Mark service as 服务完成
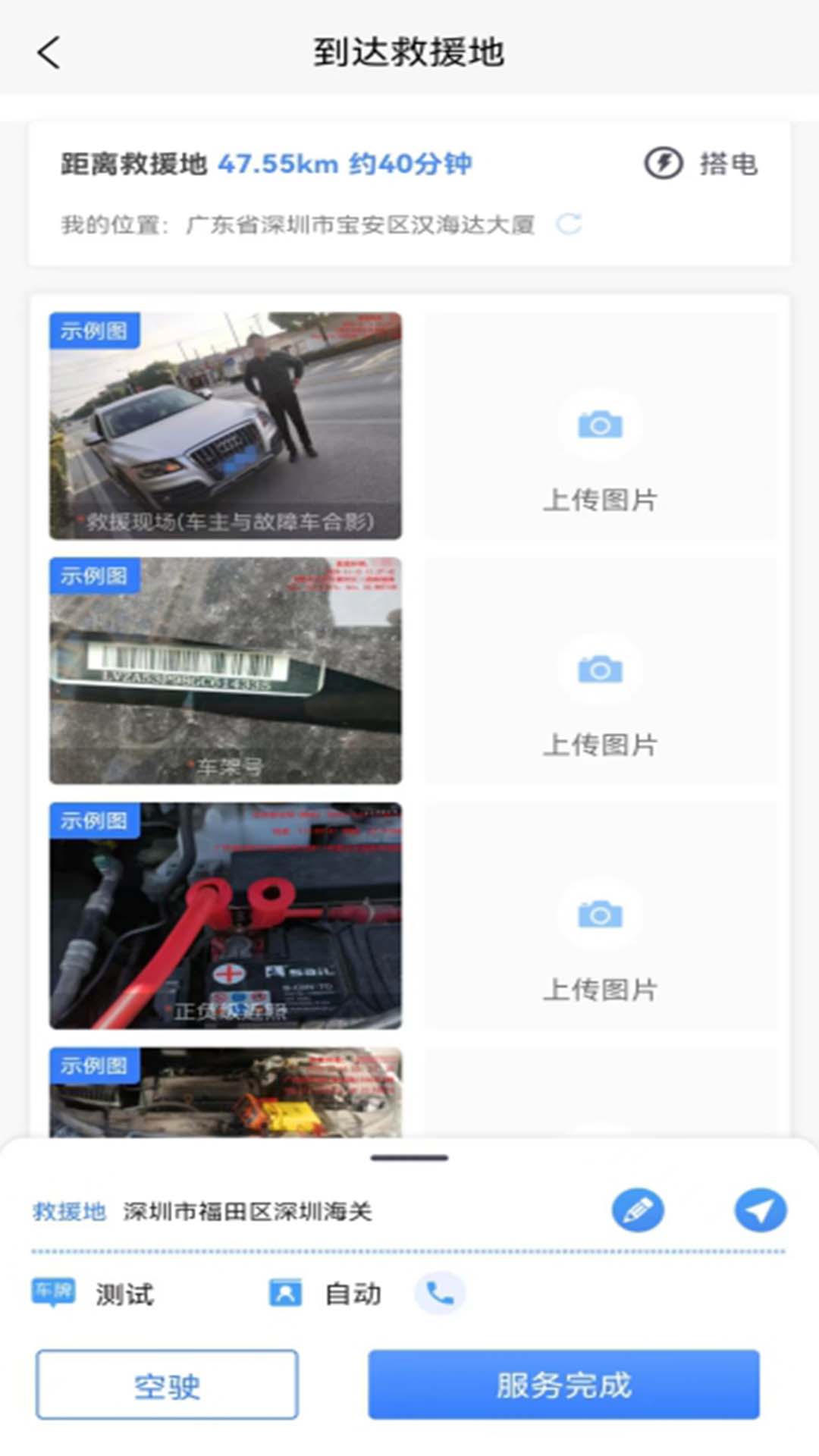Viewport: 819px width, 1456px height. (563, 1385)
